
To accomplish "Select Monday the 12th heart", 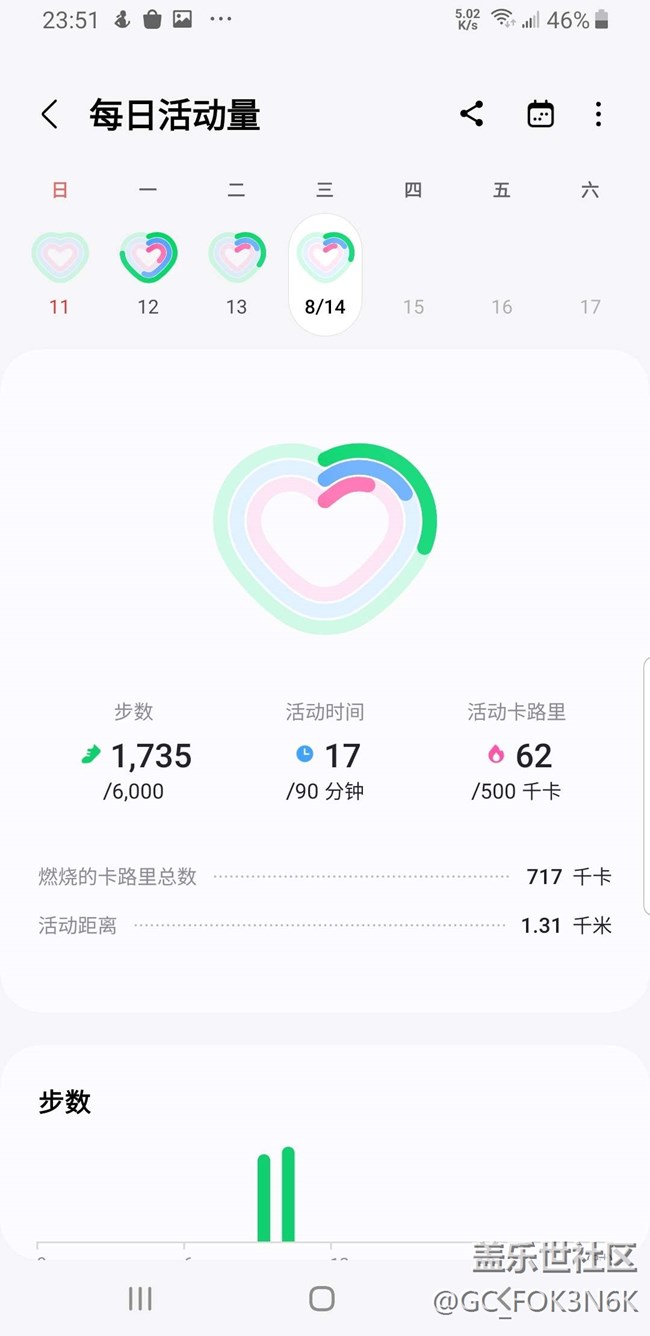I will click(148, 257).
